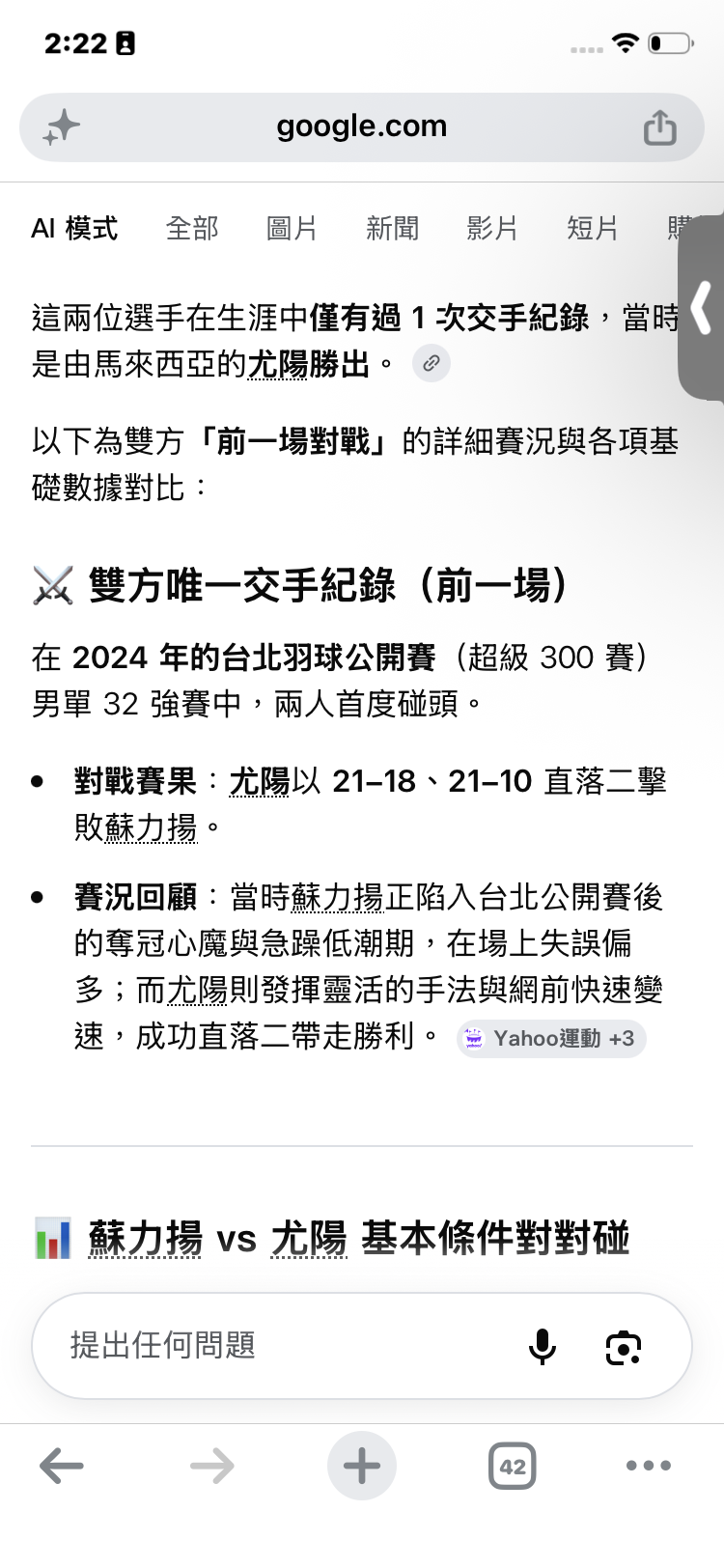Start voice input with the microphone

[x=543, y=1346]
